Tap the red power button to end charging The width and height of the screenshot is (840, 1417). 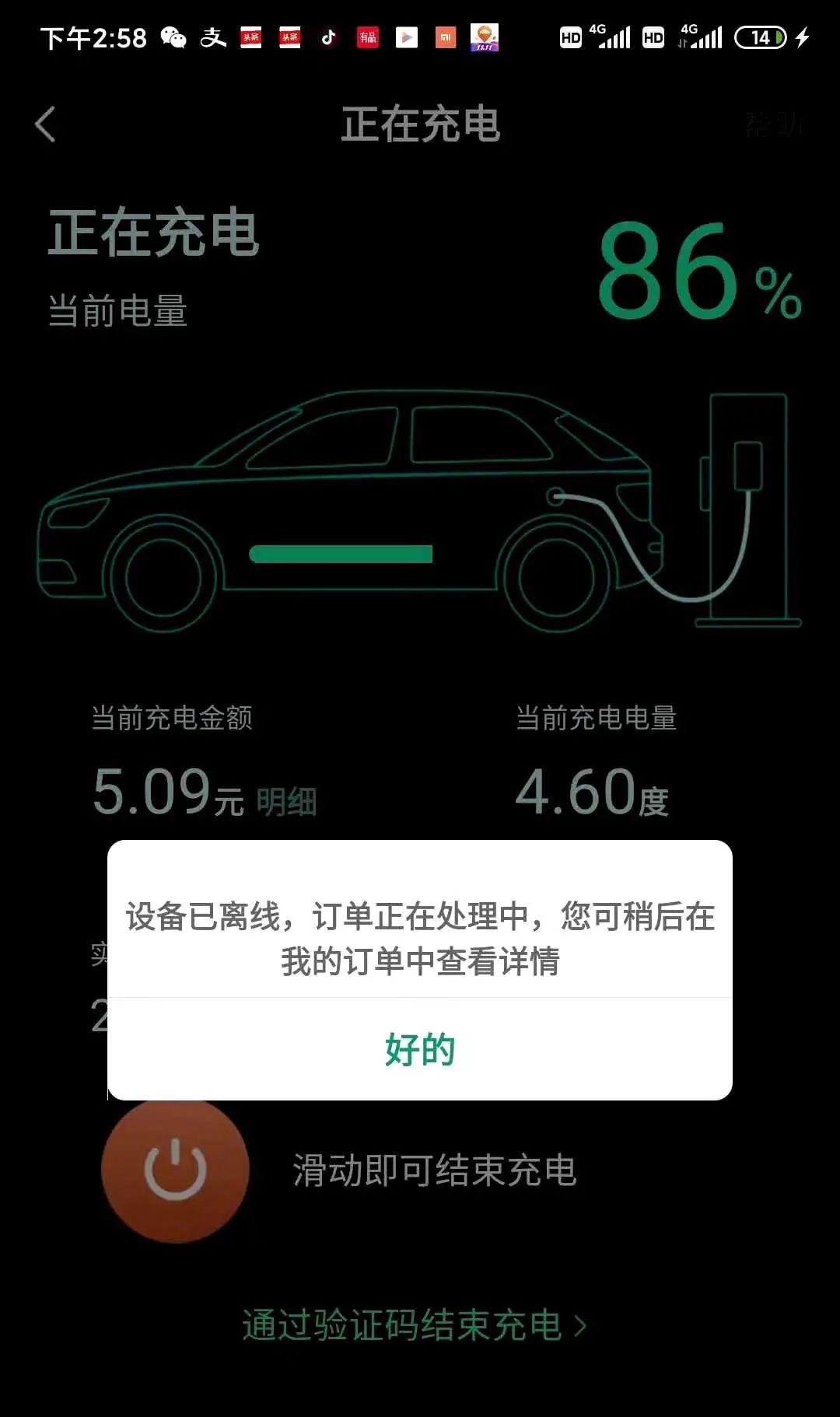(x=175, y=1169)
